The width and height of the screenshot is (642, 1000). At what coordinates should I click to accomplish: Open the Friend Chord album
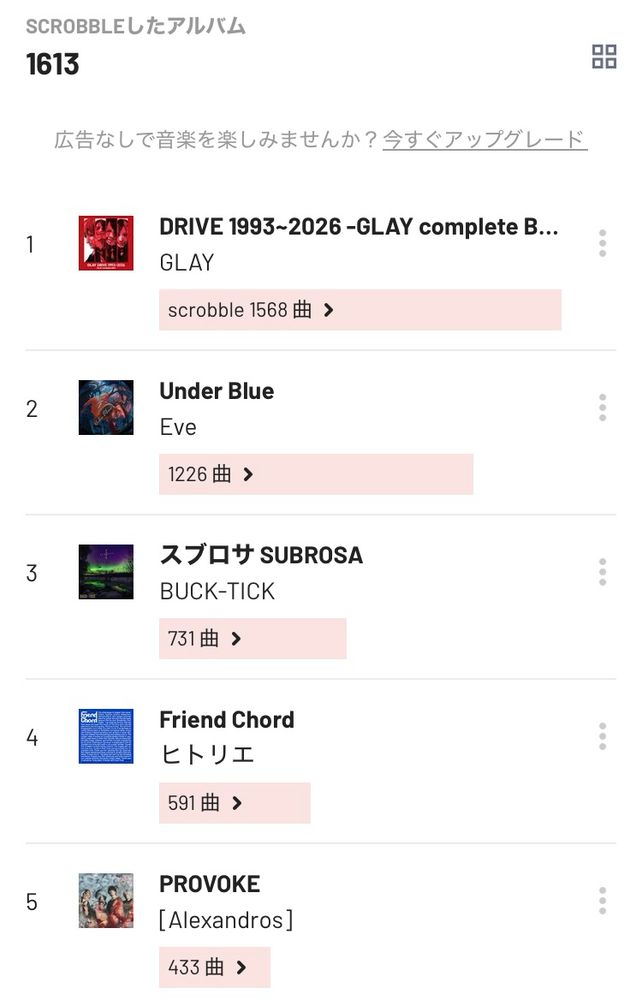227,720
